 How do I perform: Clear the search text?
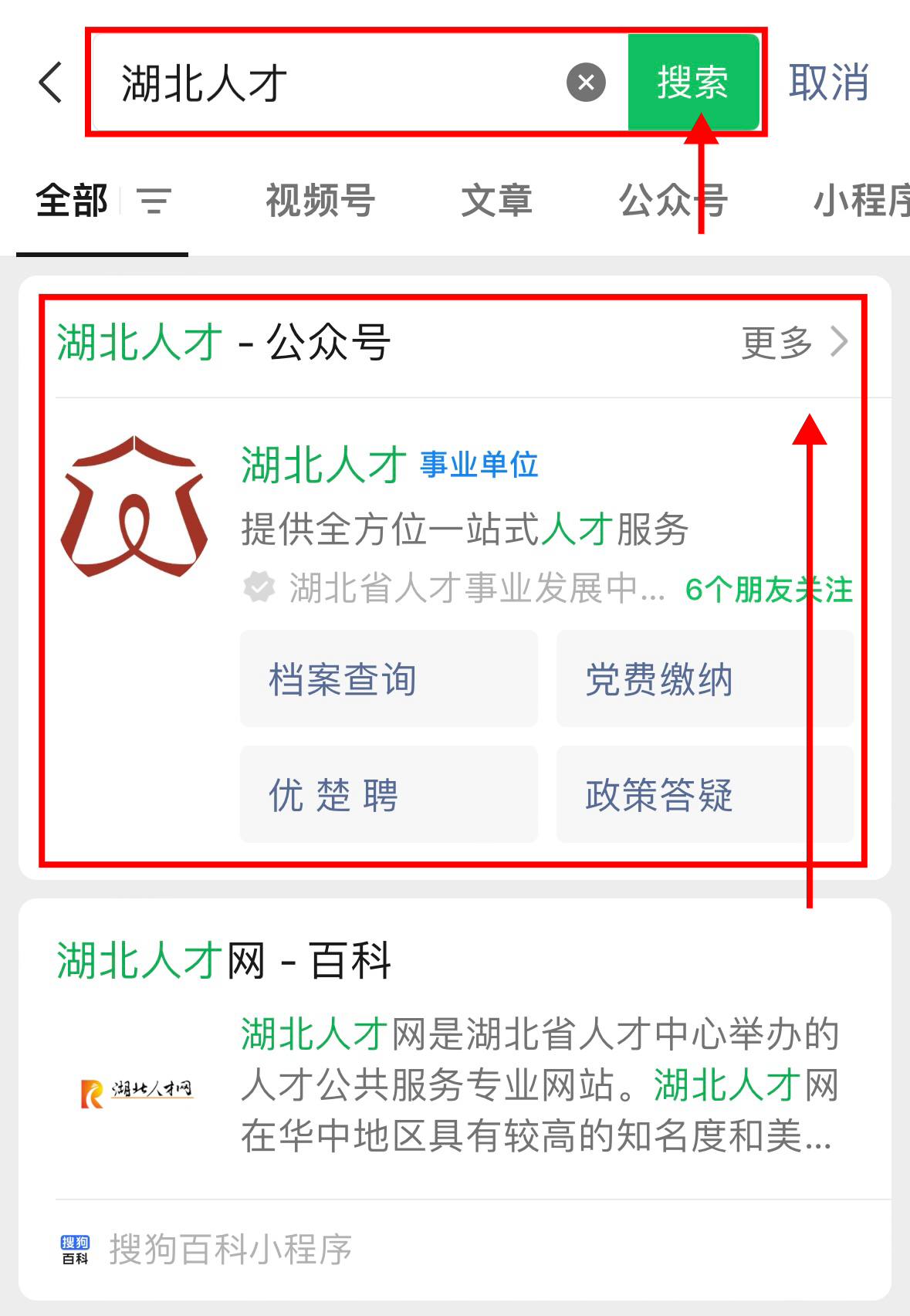click(x=586, y=83)
